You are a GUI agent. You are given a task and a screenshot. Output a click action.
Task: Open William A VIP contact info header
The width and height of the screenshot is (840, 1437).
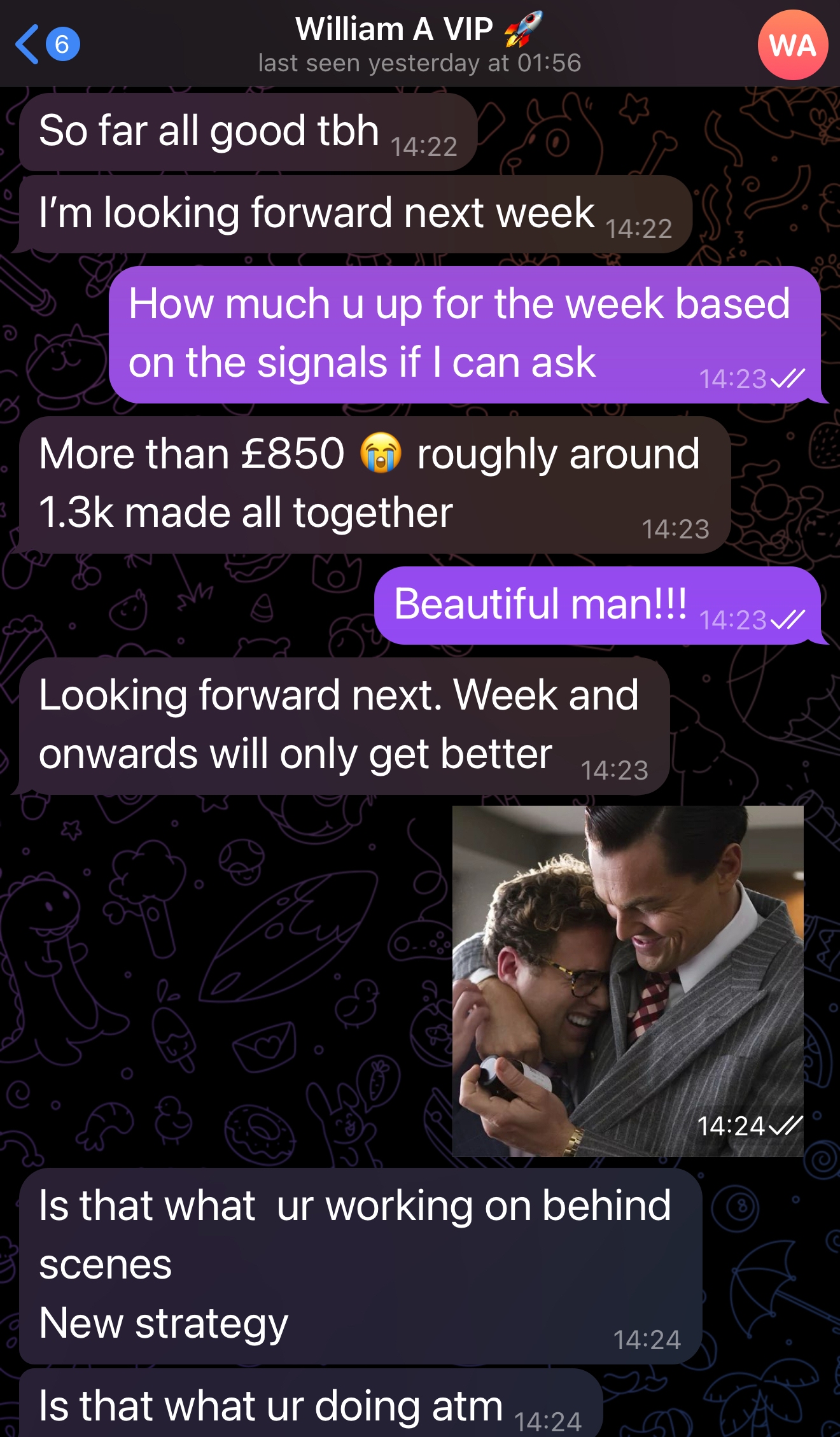(x=419, y=45)
